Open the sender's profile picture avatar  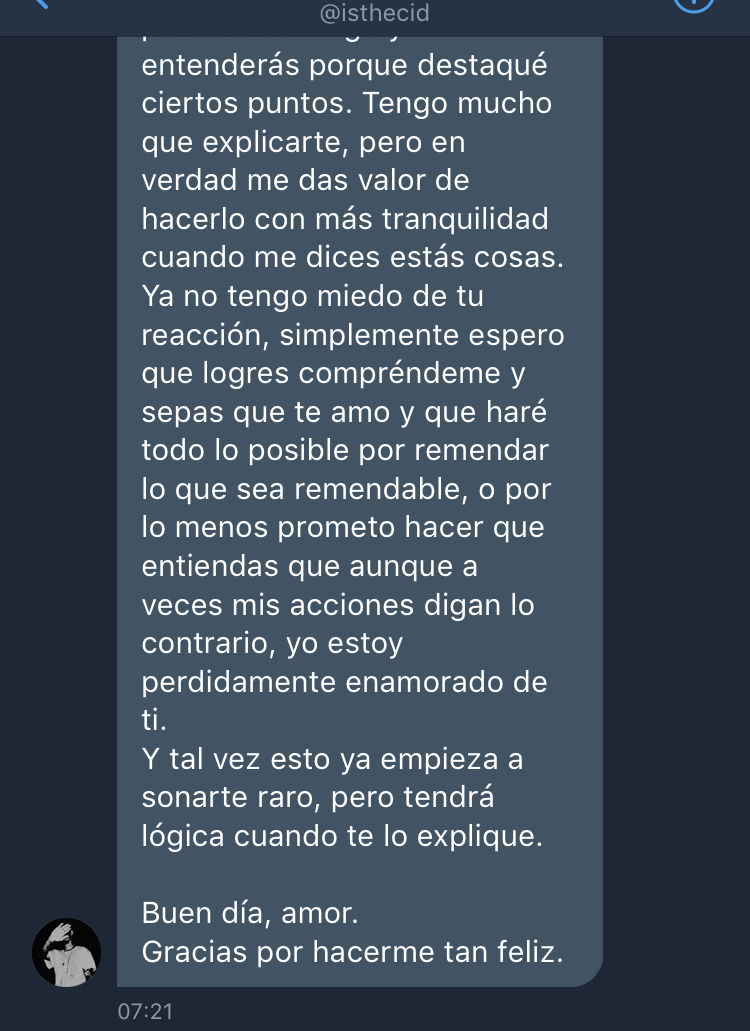coord(67,952)
